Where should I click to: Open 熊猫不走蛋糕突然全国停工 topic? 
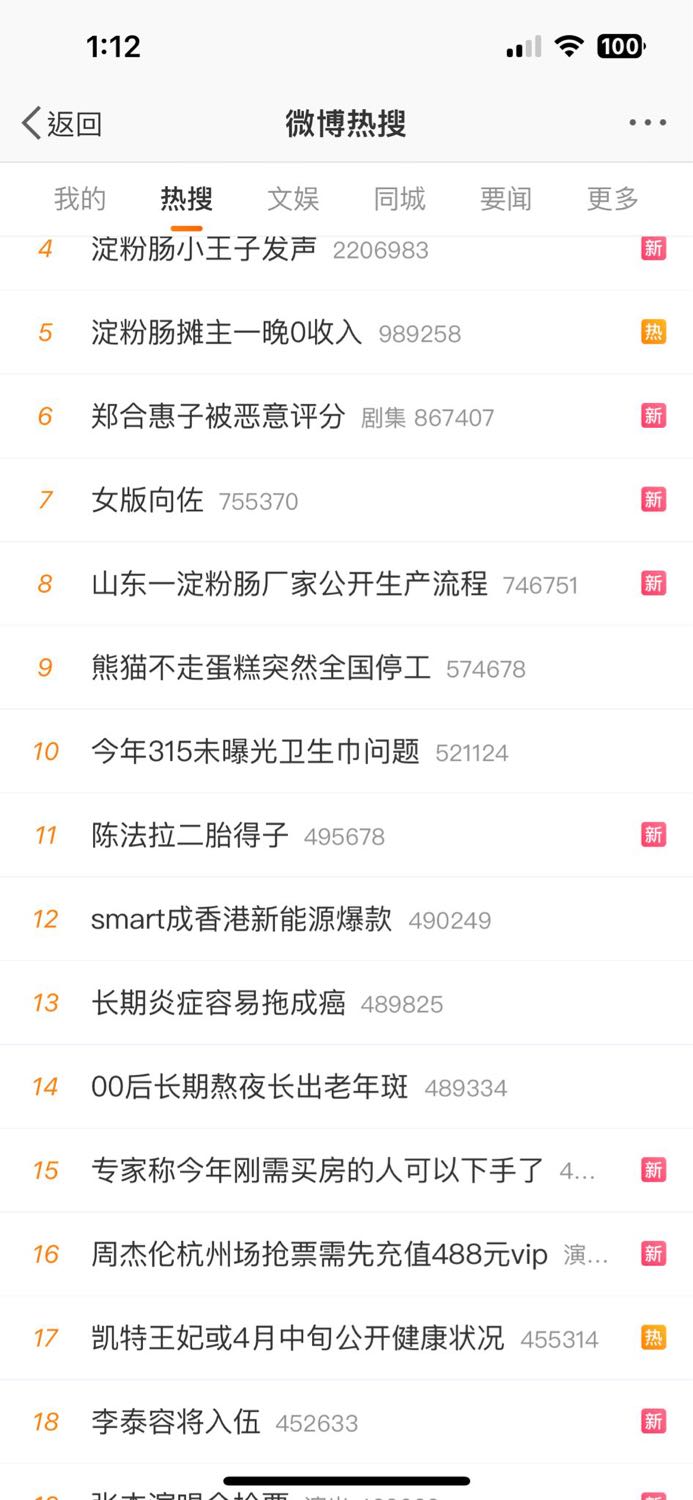pos(346,668)
